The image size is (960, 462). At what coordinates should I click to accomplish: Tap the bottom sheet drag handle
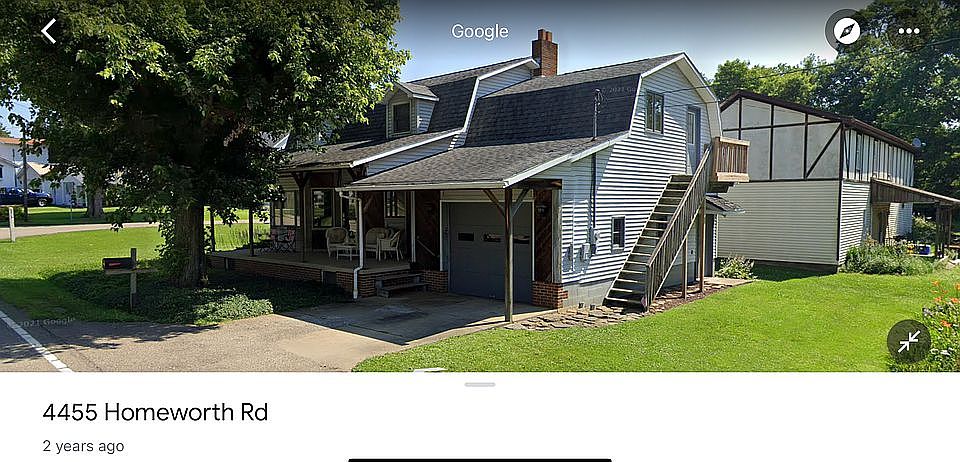(480, 384)
